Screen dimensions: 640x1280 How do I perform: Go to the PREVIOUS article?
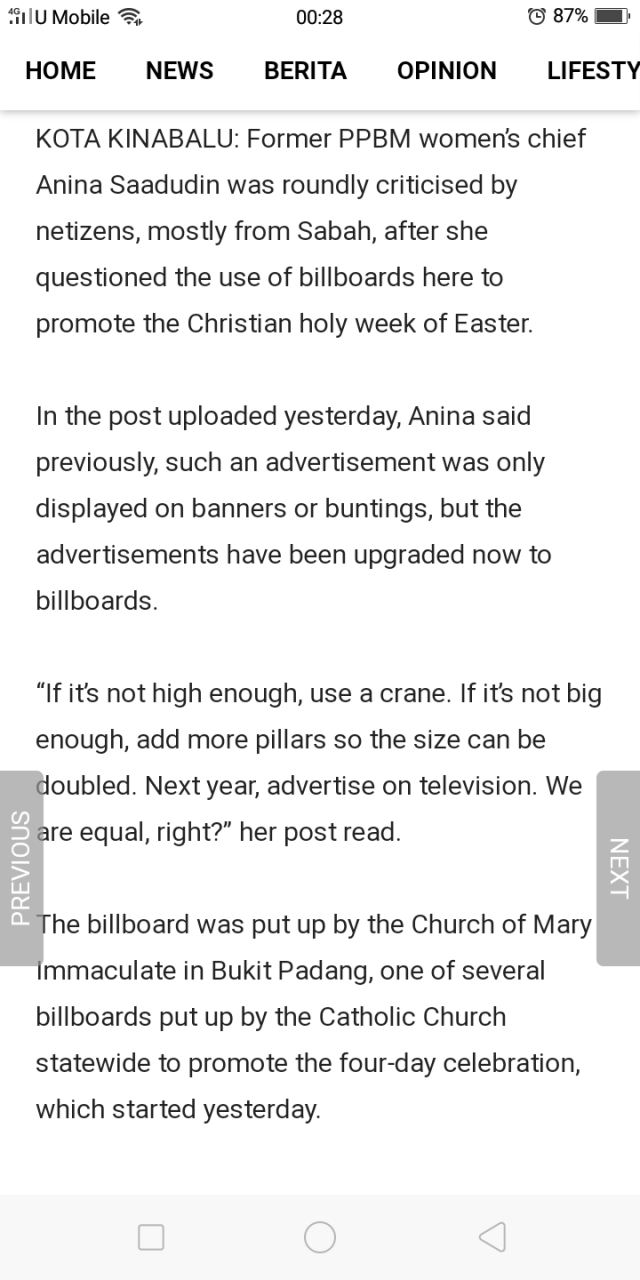pyautogui.click(x=20, y=867)
